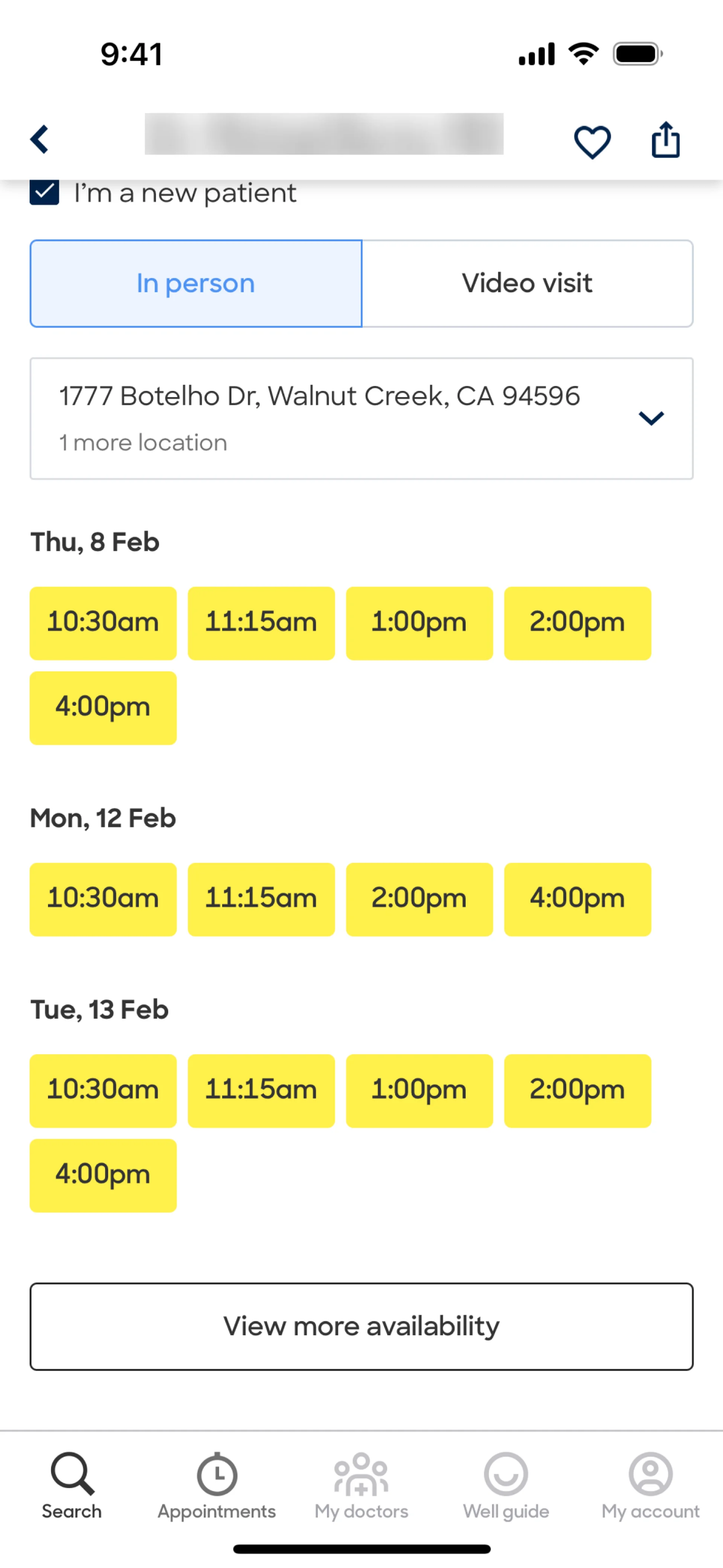Choose the 1:00pm slot on Thu, 8 Feb
Viewport: 723px width, 1568px height.
coord(419,623)
